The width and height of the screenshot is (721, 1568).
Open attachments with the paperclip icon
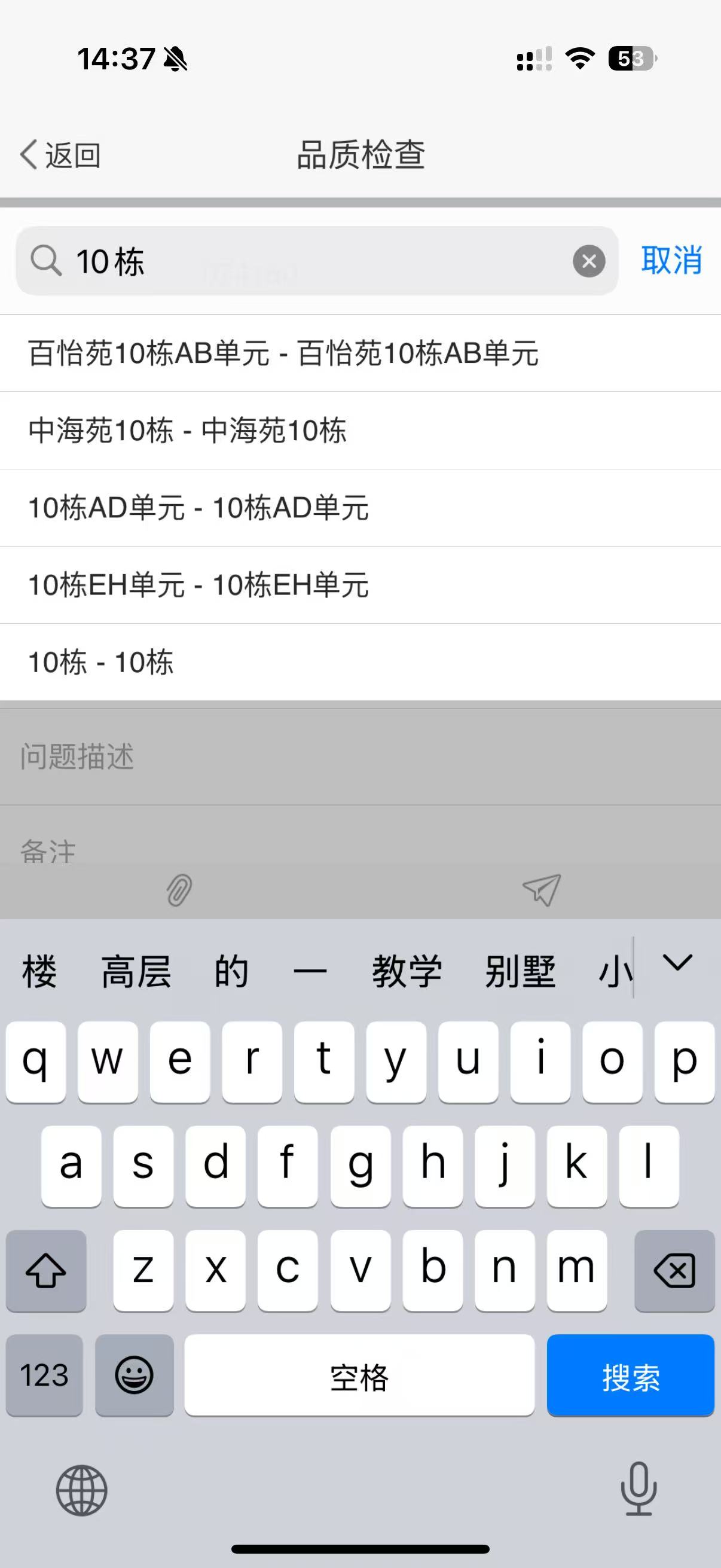coord(178,890)
